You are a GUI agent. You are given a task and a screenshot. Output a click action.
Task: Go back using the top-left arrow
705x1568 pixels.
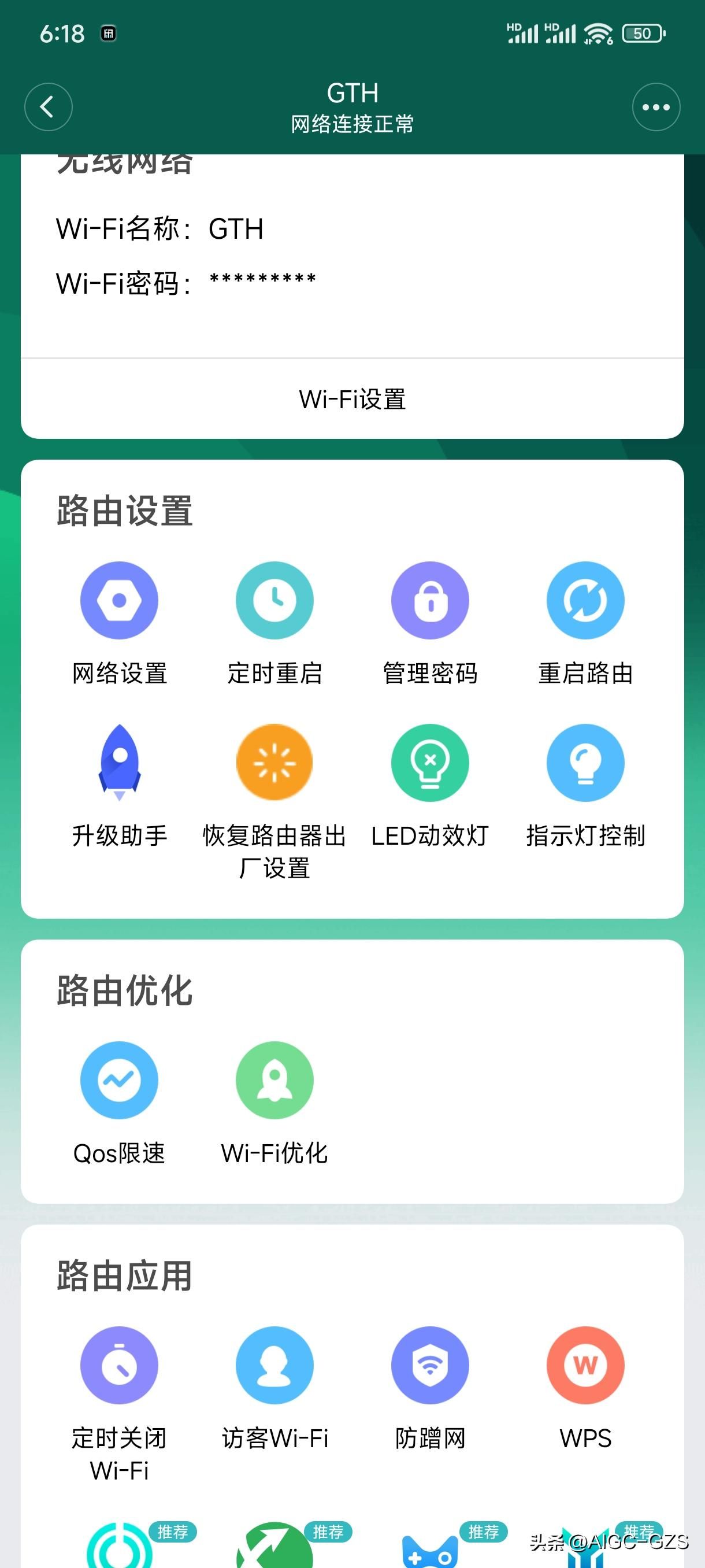pyautogui.click(x=48, y=107)
